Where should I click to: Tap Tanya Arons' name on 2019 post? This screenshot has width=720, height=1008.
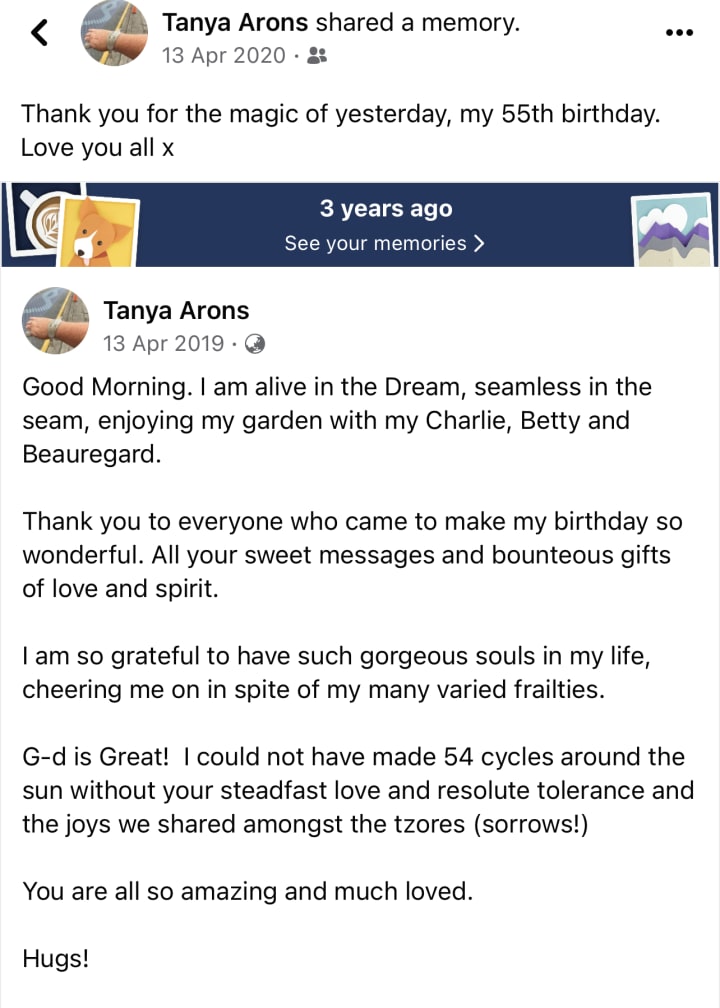coord(176,310)
